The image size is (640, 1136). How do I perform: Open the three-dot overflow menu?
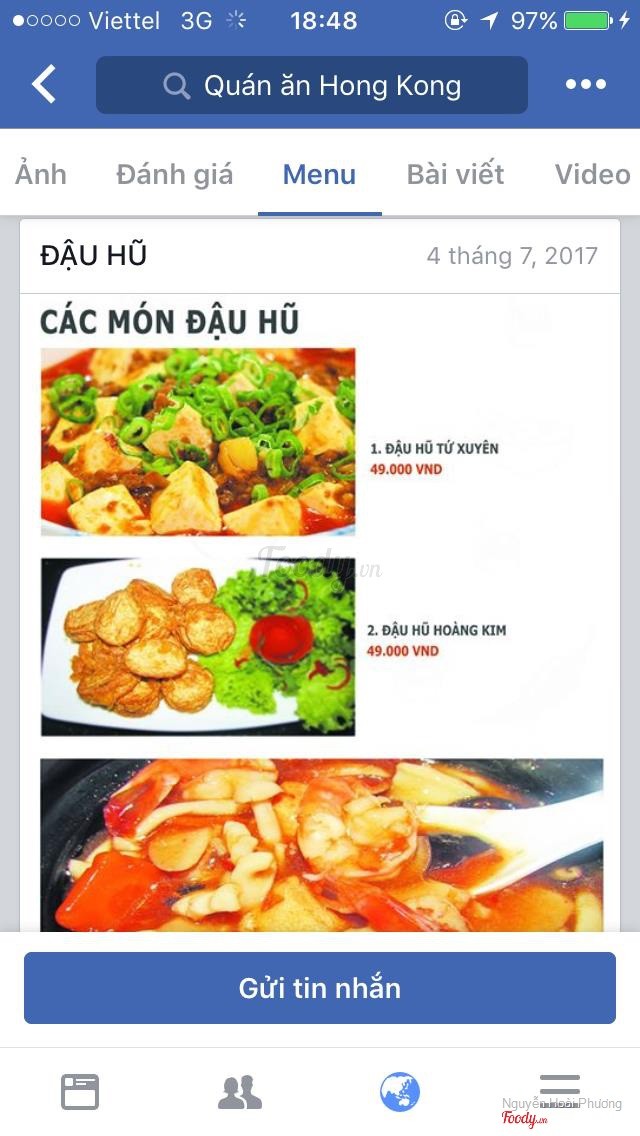tap(586, 85)
